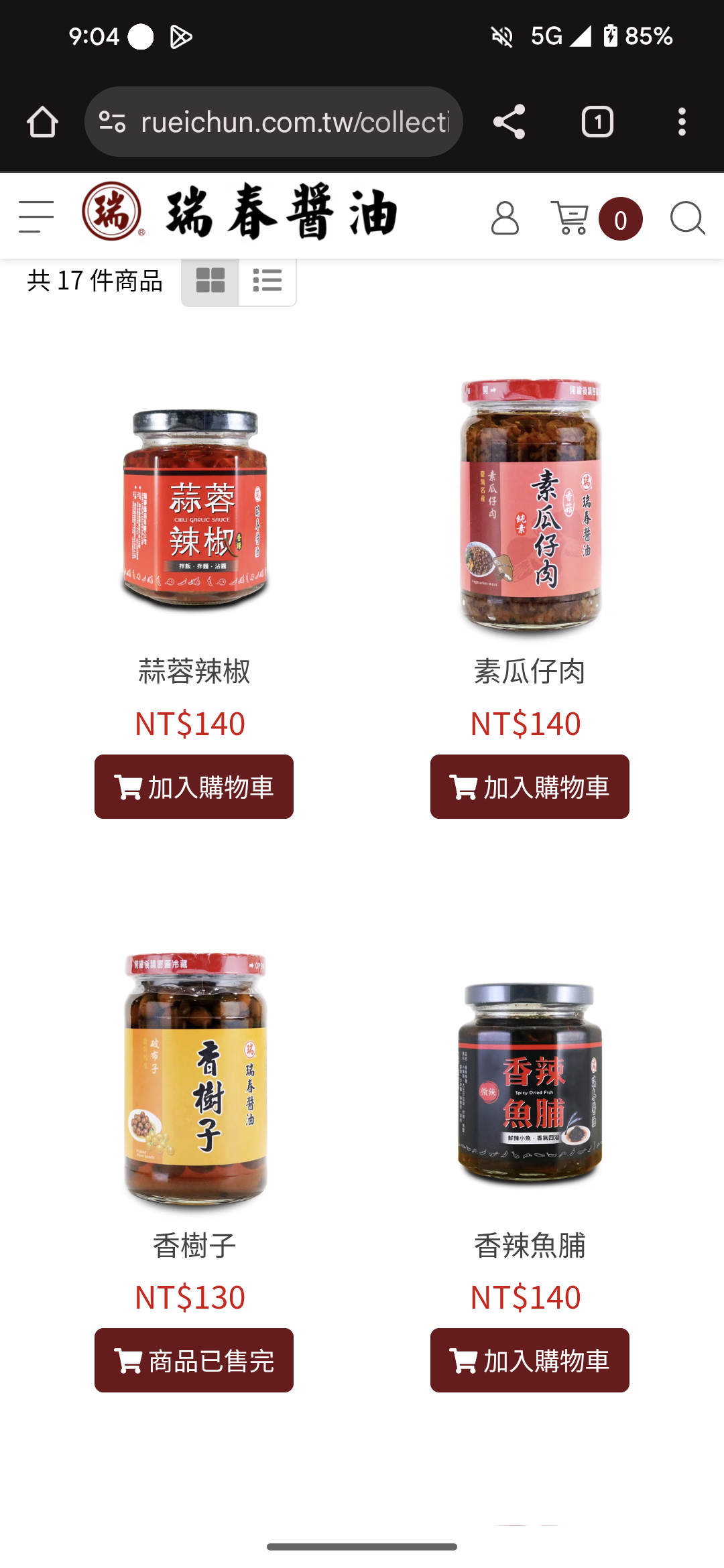Open the user account icon
This screenshot has height=1568, width=724.
504,218
